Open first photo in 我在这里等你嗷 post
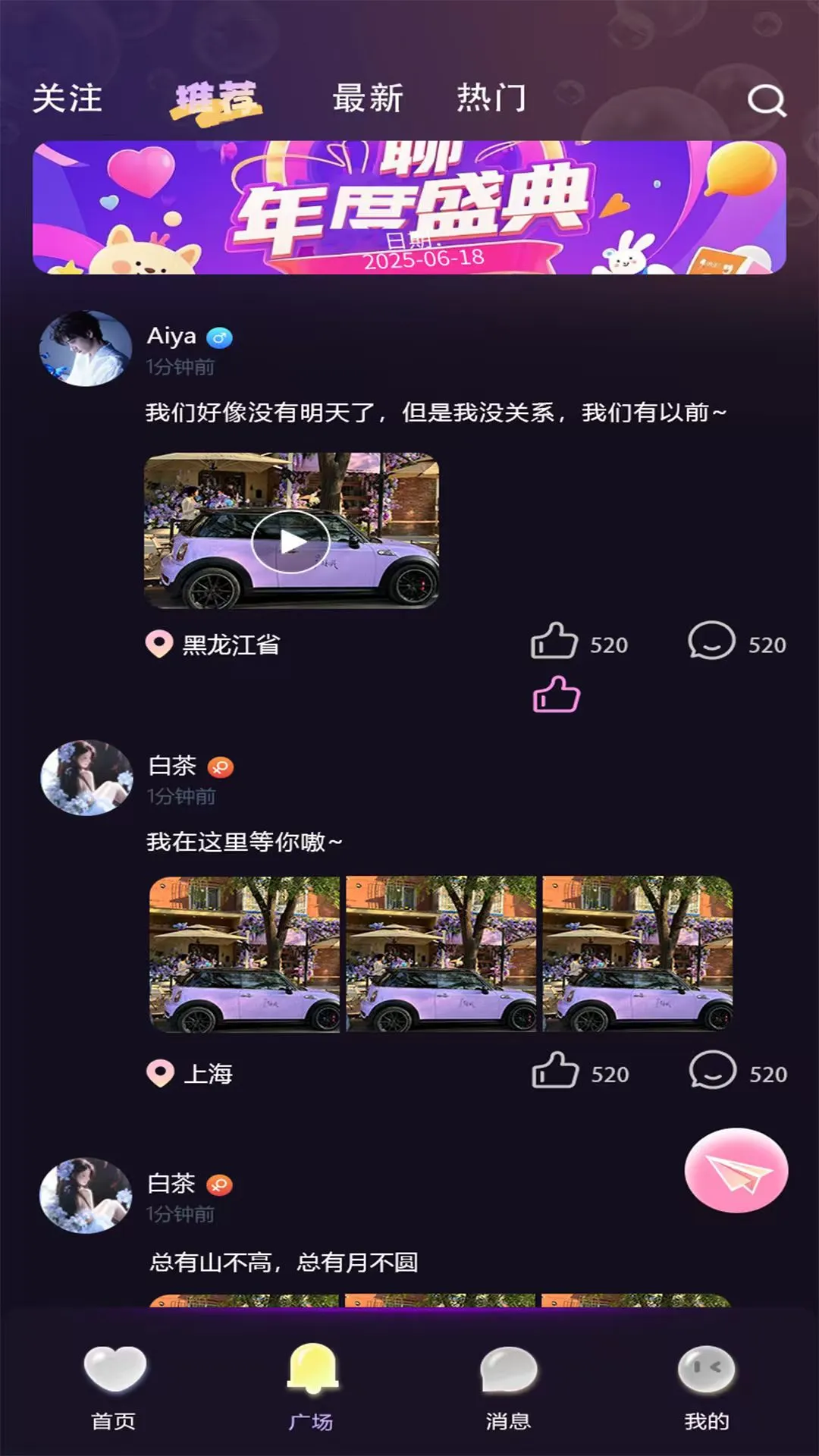Viewport: 819px width, 1456px height. (244, 954)
